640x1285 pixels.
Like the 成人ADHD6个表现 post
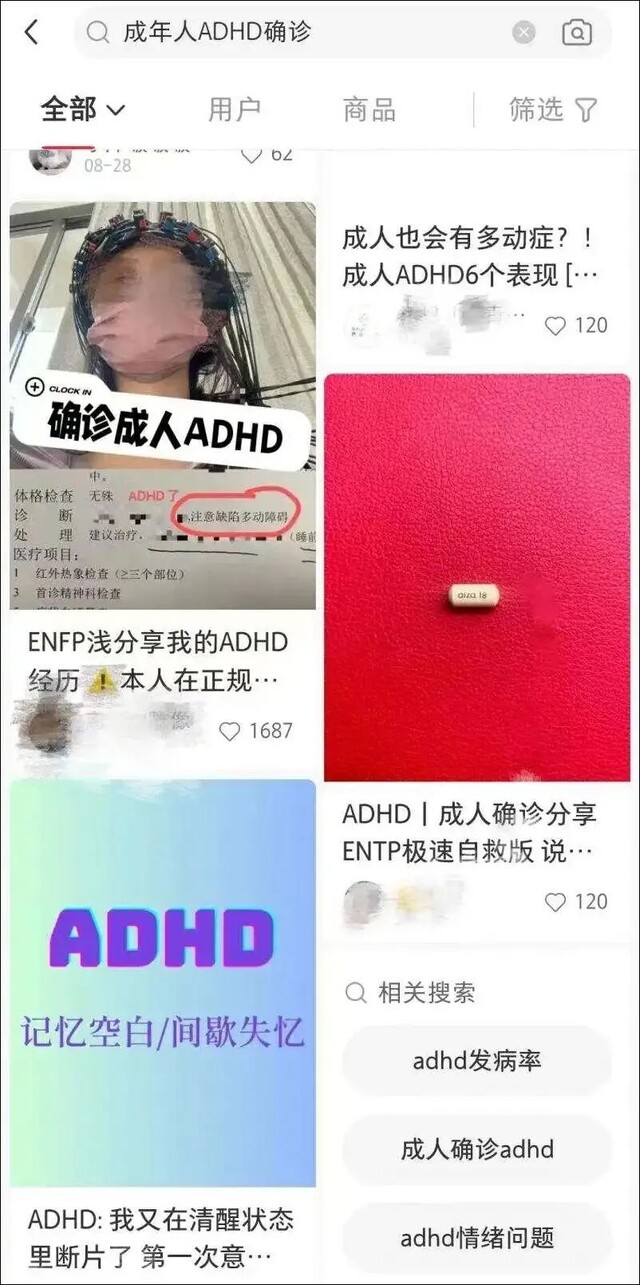(575, 325)
